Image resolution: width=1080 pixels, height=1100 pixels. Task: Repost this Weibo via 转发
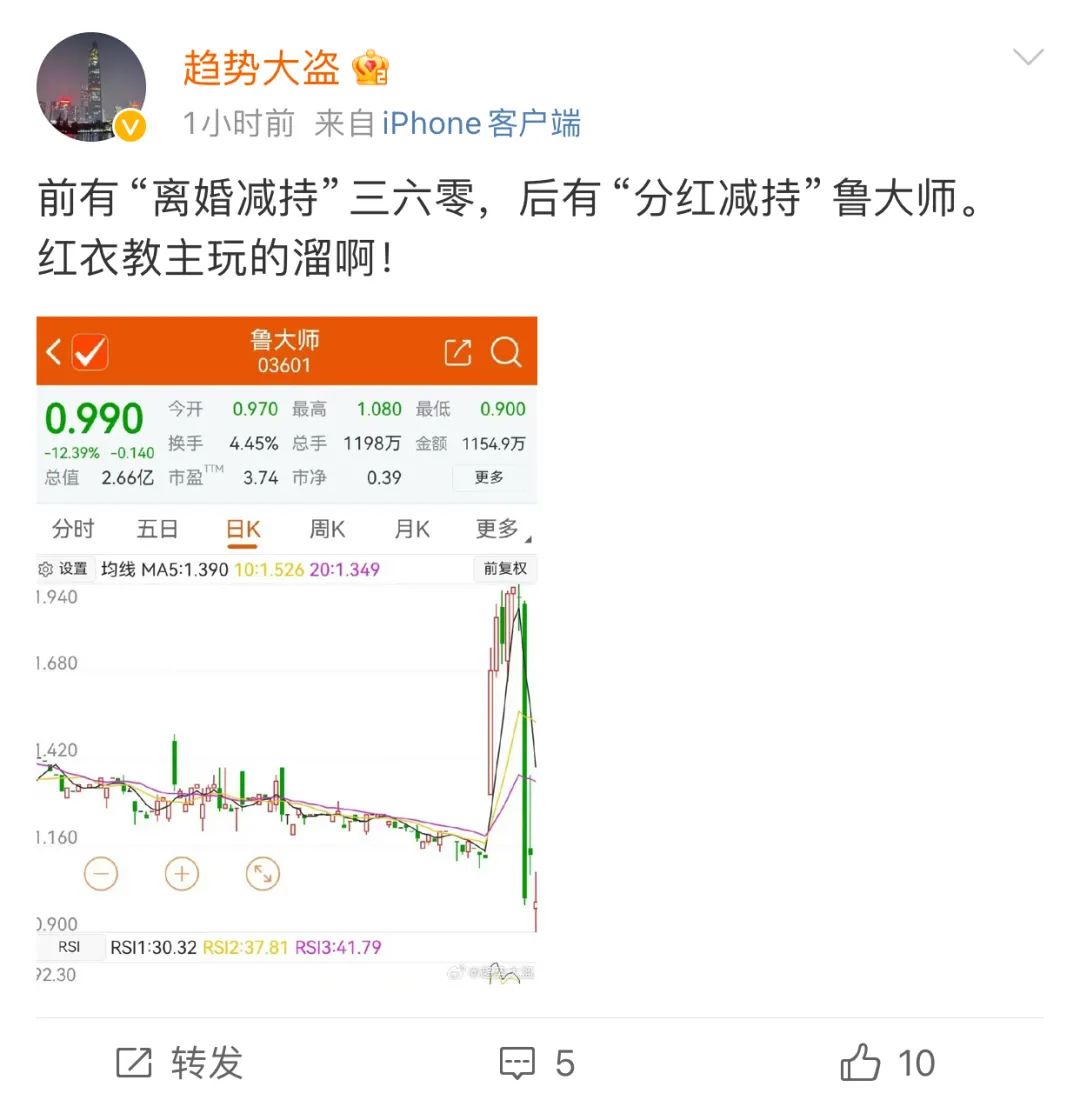(x=180, y=1062)
